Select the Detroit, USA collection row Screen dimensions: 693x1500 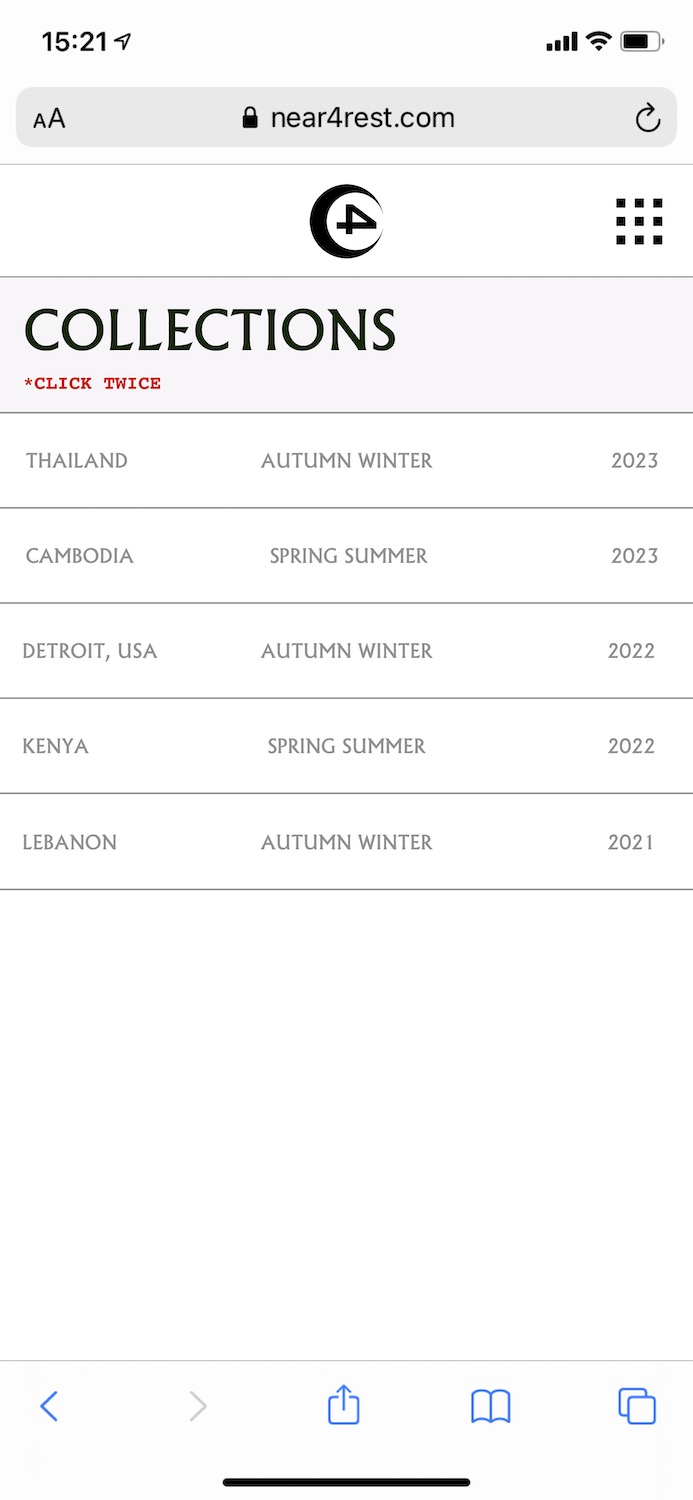click(x=346, y=651)
